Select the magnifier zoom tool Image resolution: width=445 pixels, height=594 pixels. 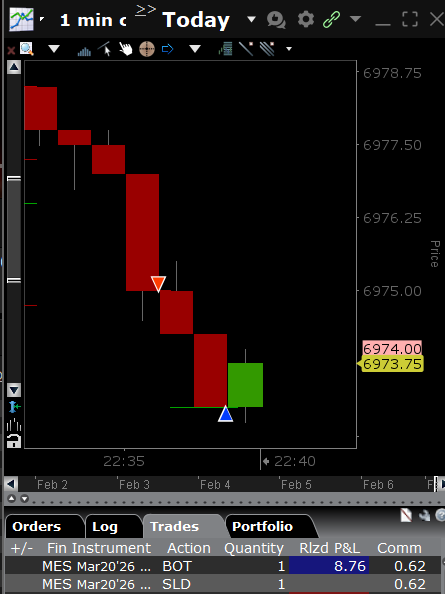27,48
